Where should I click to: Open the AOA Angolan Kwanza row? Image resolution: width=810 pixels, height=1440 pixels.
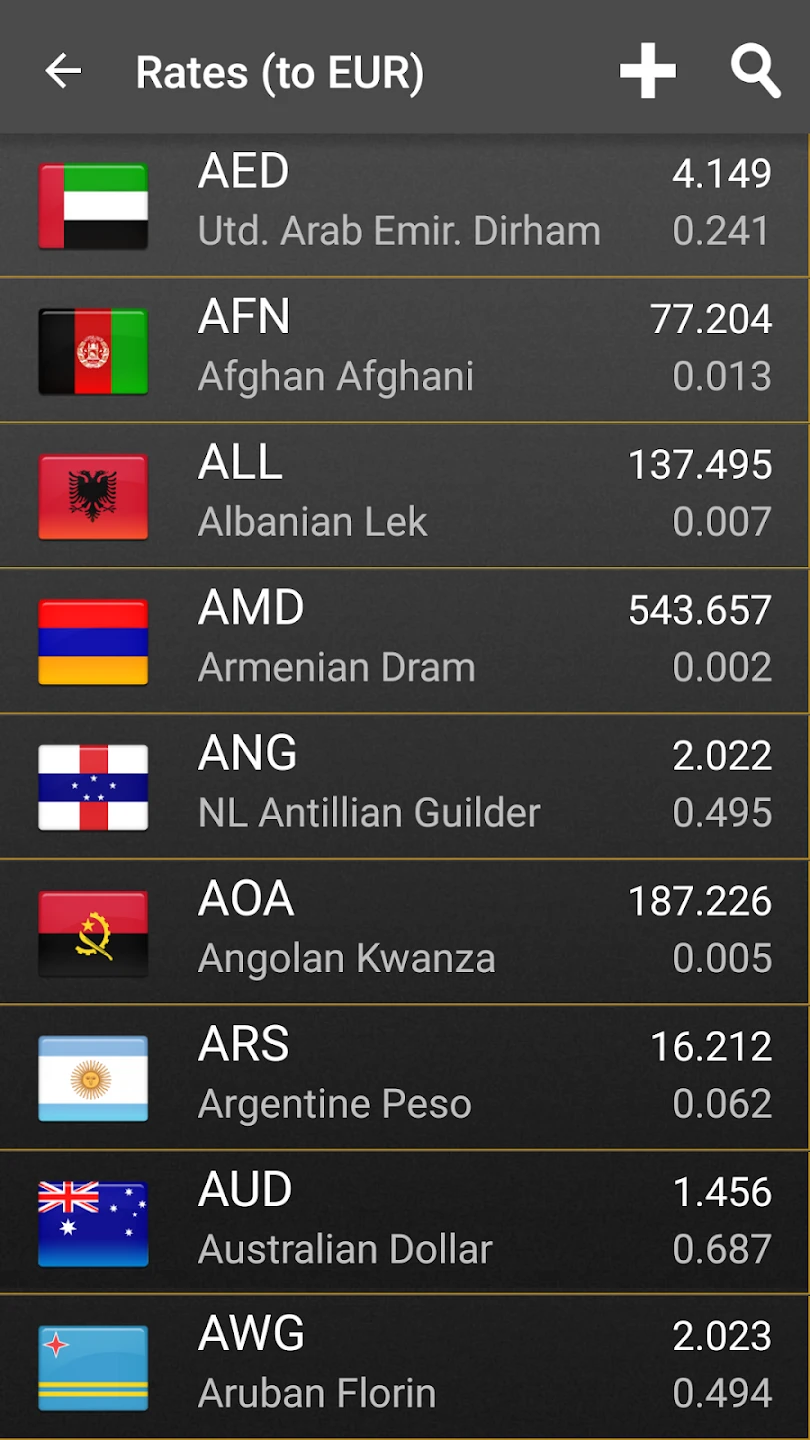[404, 931]
